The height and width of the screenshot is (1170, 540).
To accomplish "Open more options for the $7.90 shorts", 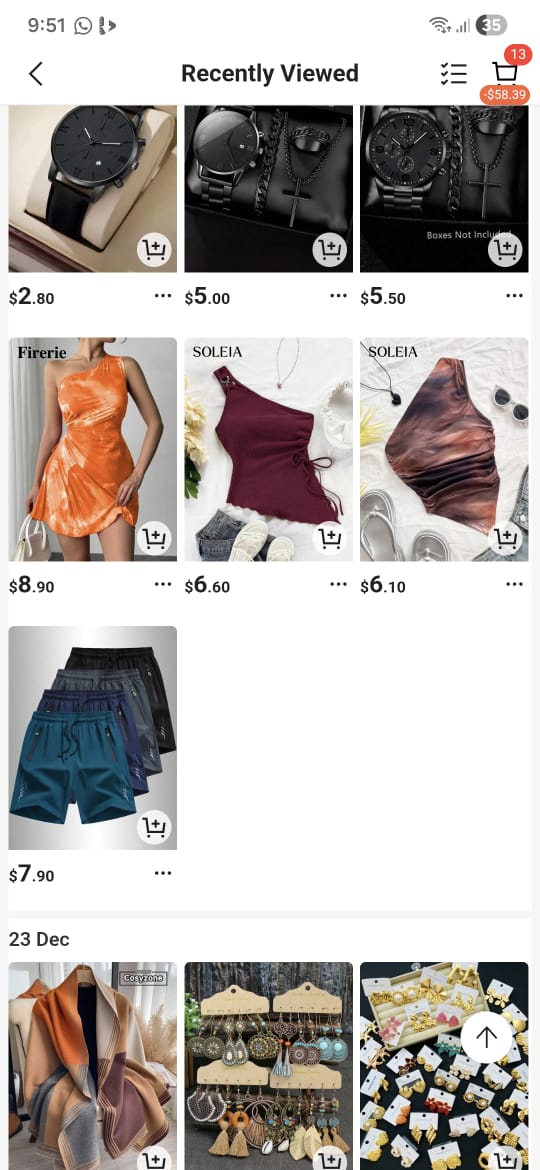I will point(163,872).
